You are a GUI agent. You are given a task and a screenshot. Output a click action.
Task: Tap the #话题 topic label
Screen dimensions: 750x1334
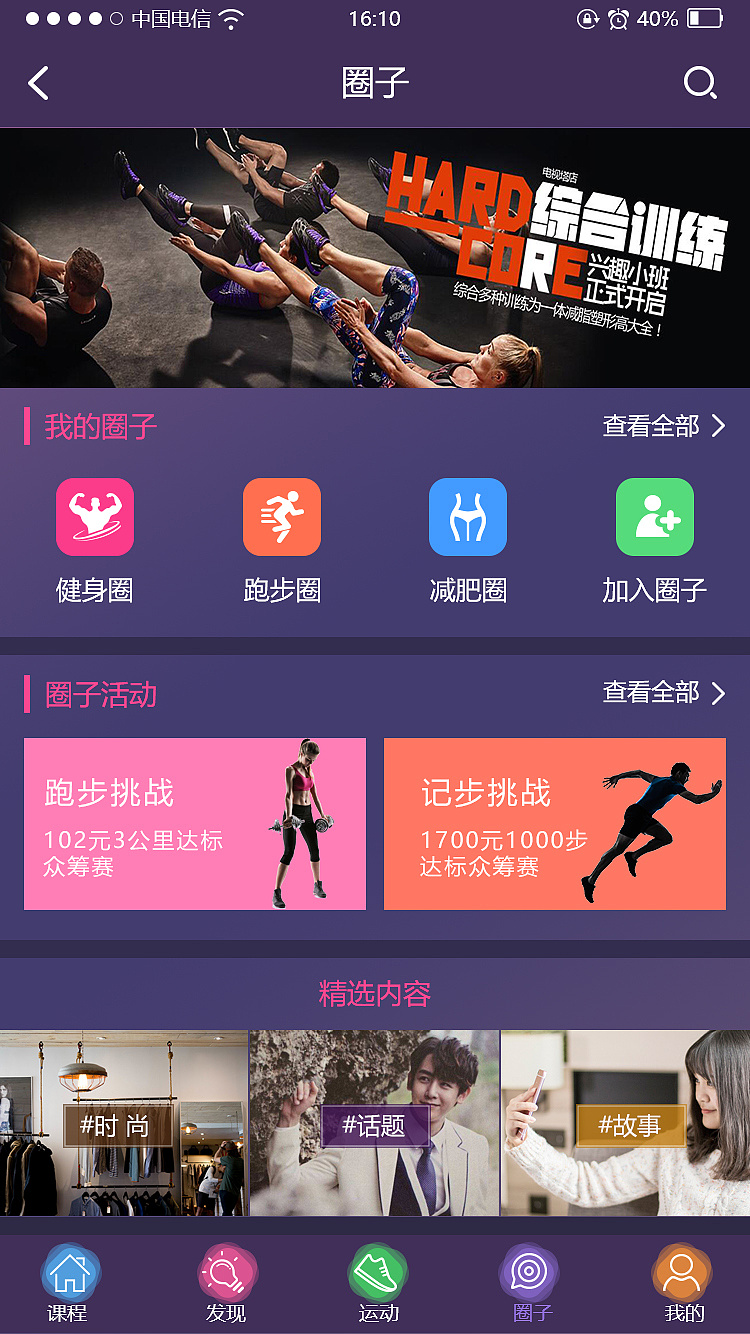375,1126
